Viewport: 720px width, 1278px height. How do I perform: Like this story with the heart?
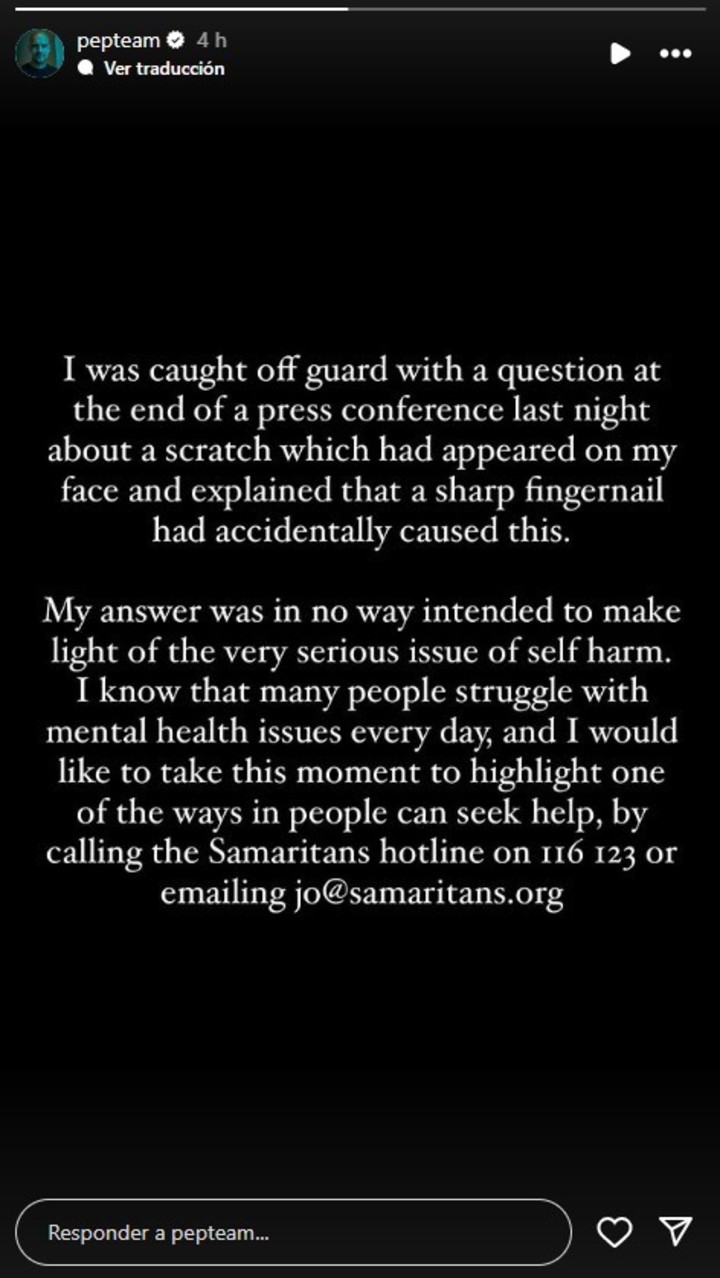(x=614, y=1232)
